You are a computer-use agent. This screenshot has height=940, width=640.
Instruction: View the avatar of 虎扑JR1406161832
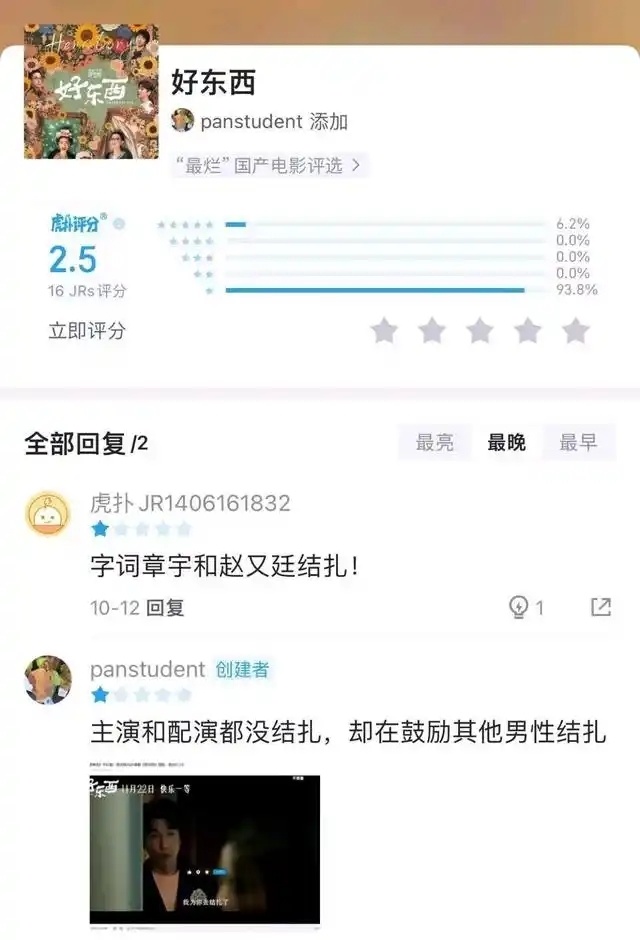tap(48, 514)
